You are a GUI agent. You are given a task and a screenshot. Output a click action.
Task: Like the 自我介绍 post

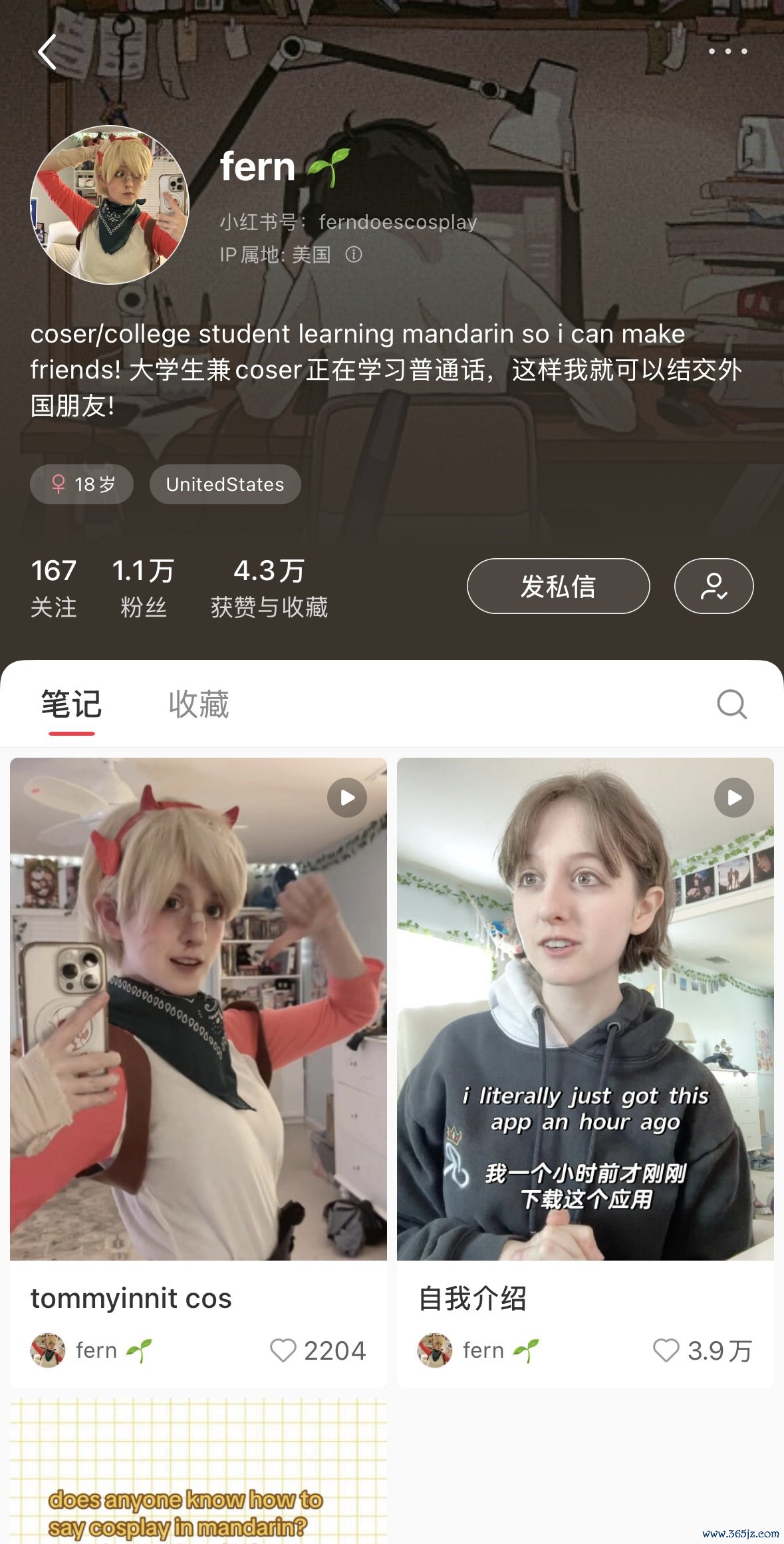click(666, 1350)
